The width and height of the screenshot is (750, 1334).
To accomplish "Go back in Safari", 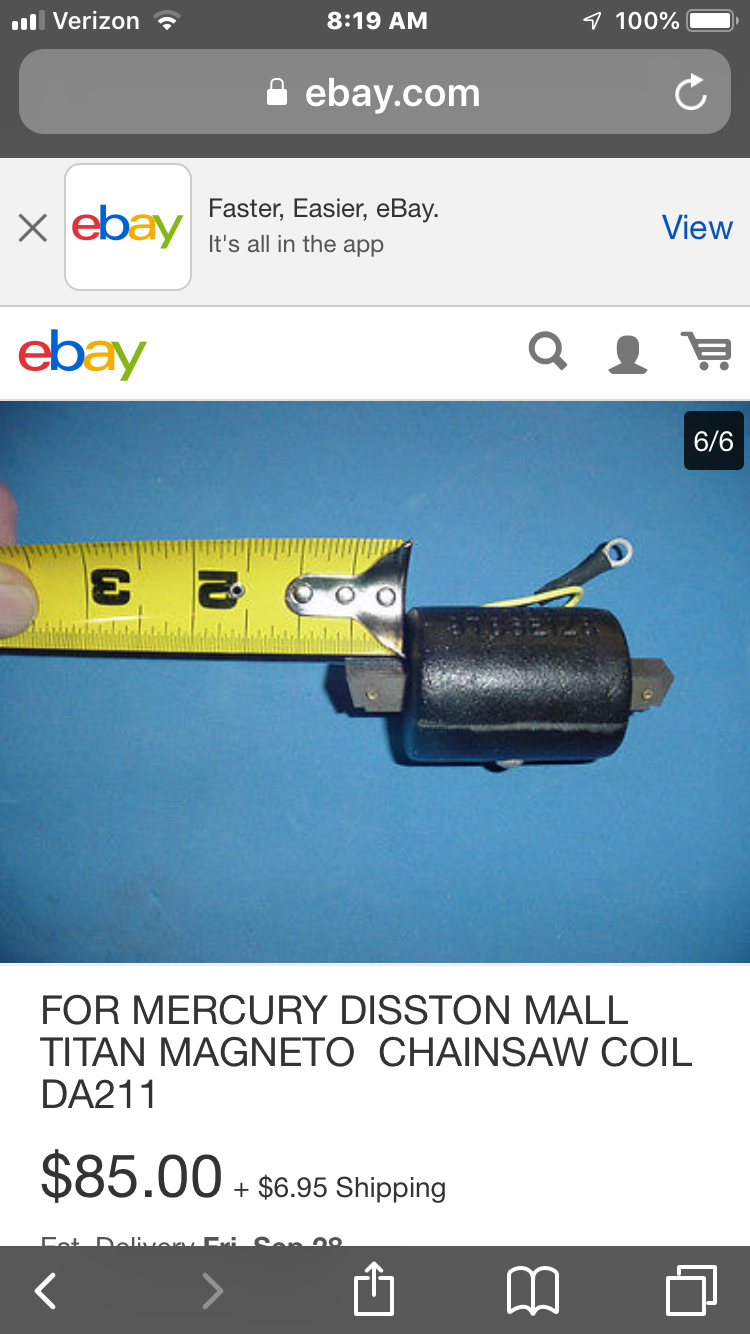I will [x=46, y=1291].
